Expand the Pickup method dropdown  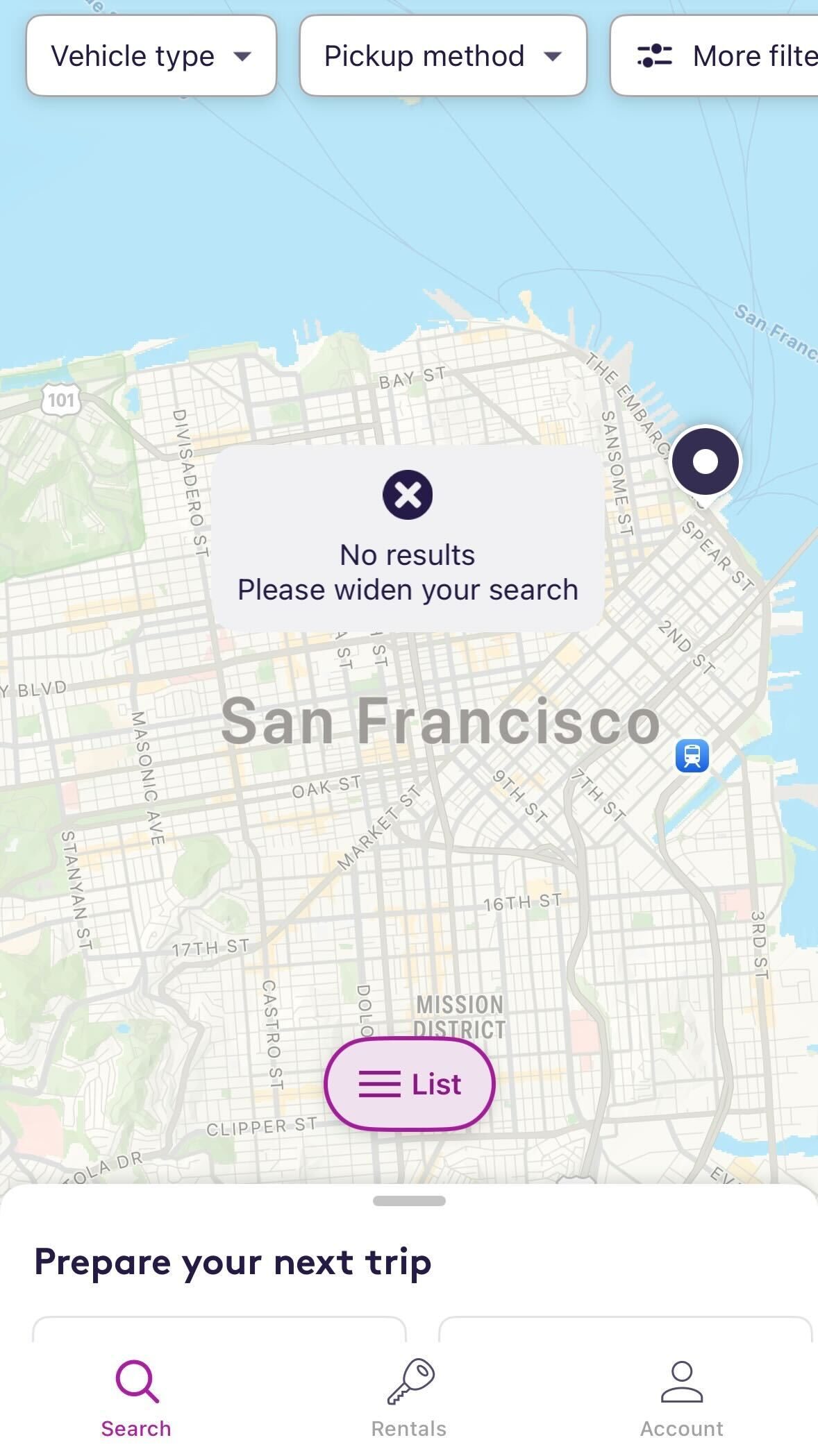442,56
